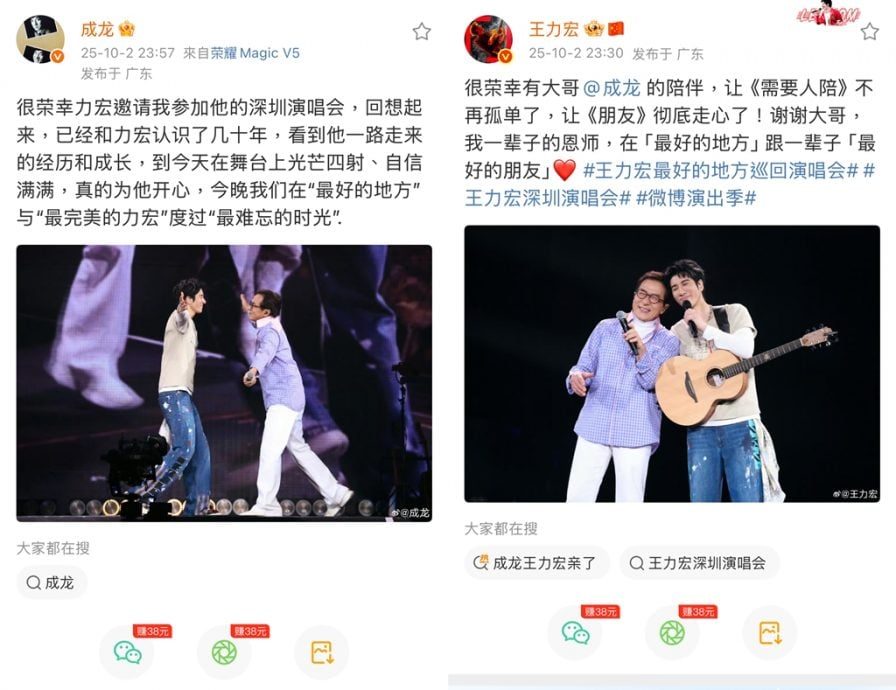896x690 pixels.
Task: Search suggested term 成龙王力宏亲了
Action: tap(536, 563)
